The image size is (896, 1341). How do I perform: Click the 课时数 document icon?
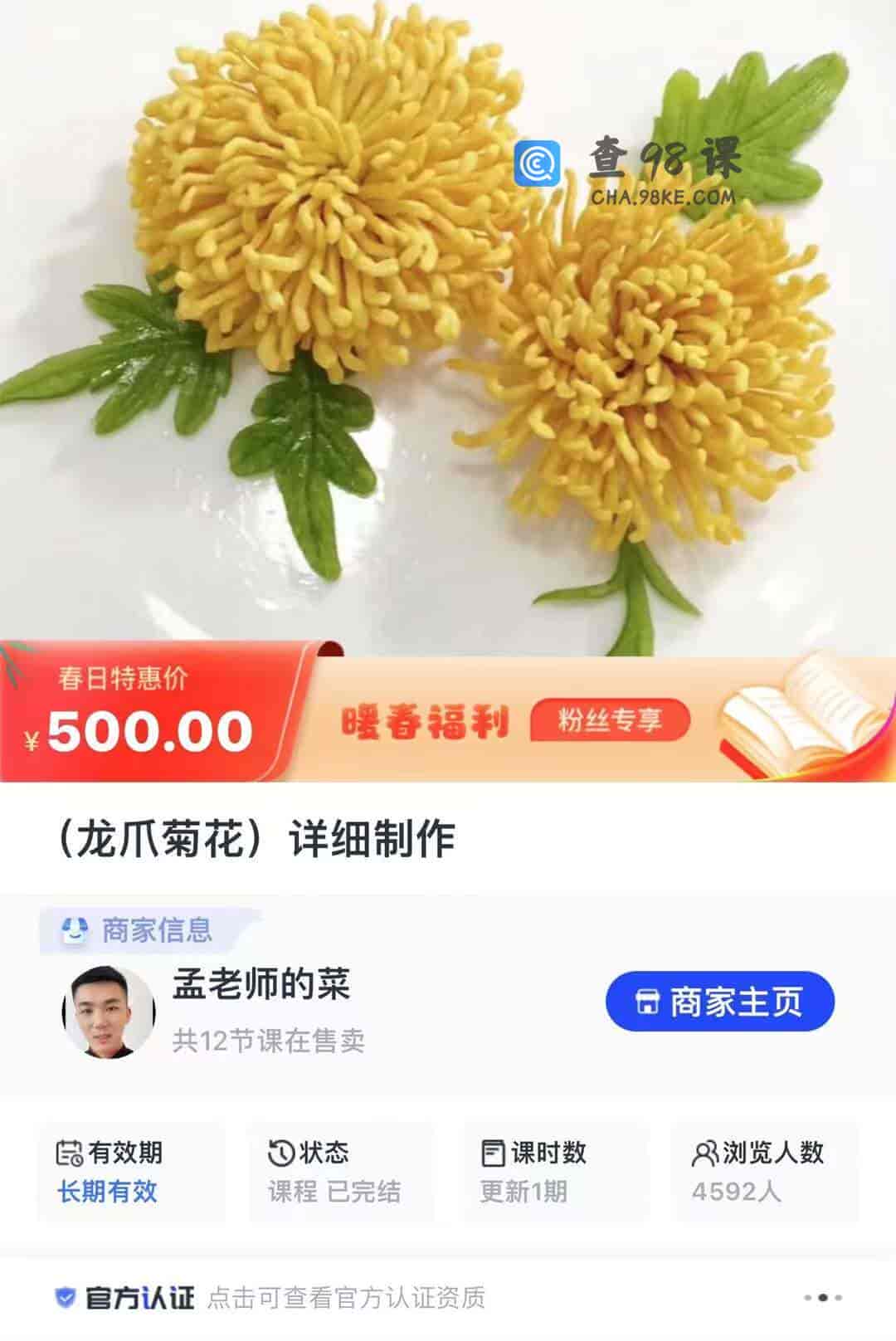(492, 1152)
